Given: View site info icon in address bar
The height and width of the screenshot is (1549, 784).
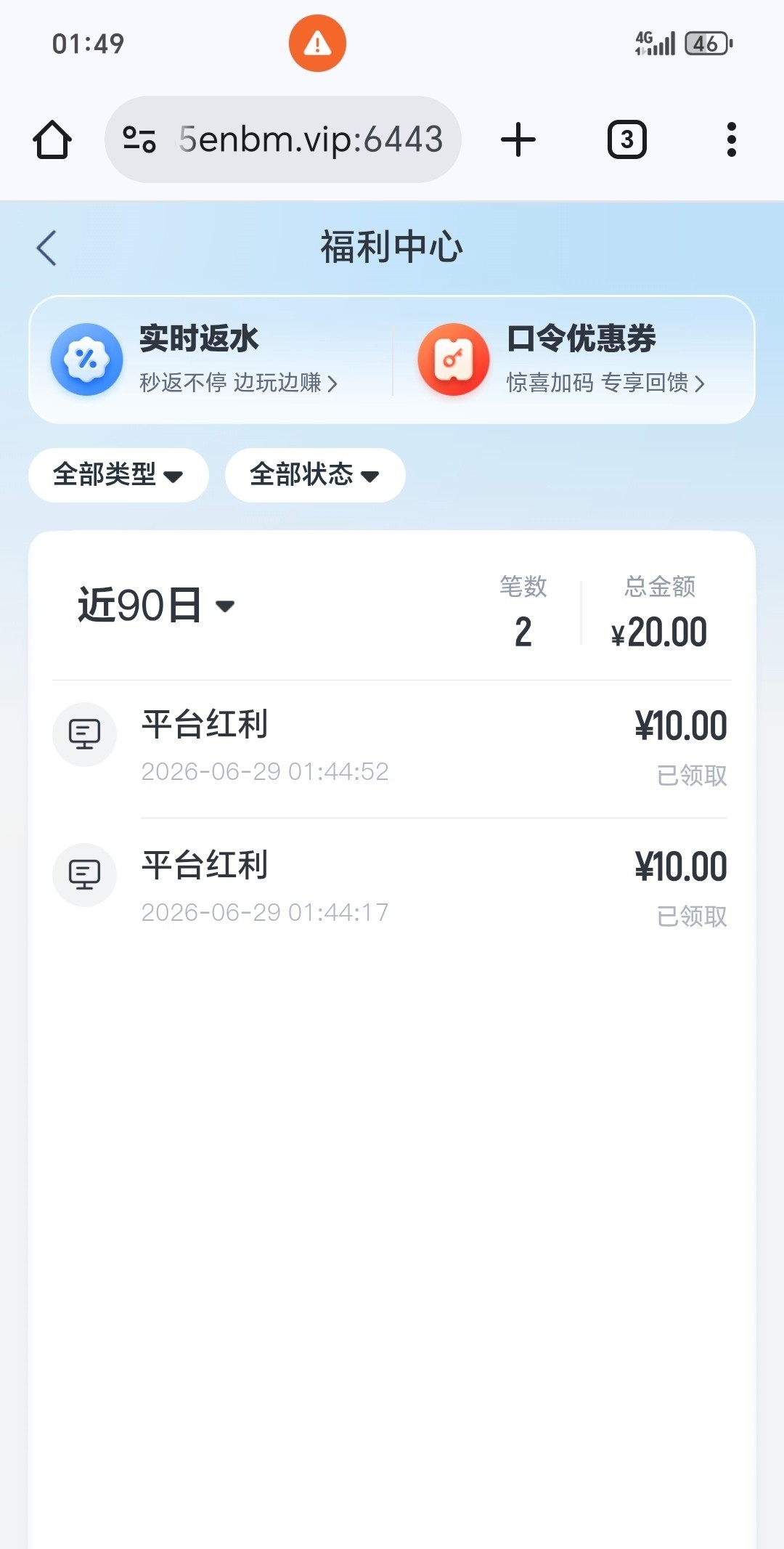Looking at the screenshot, I should coord(139,139).
